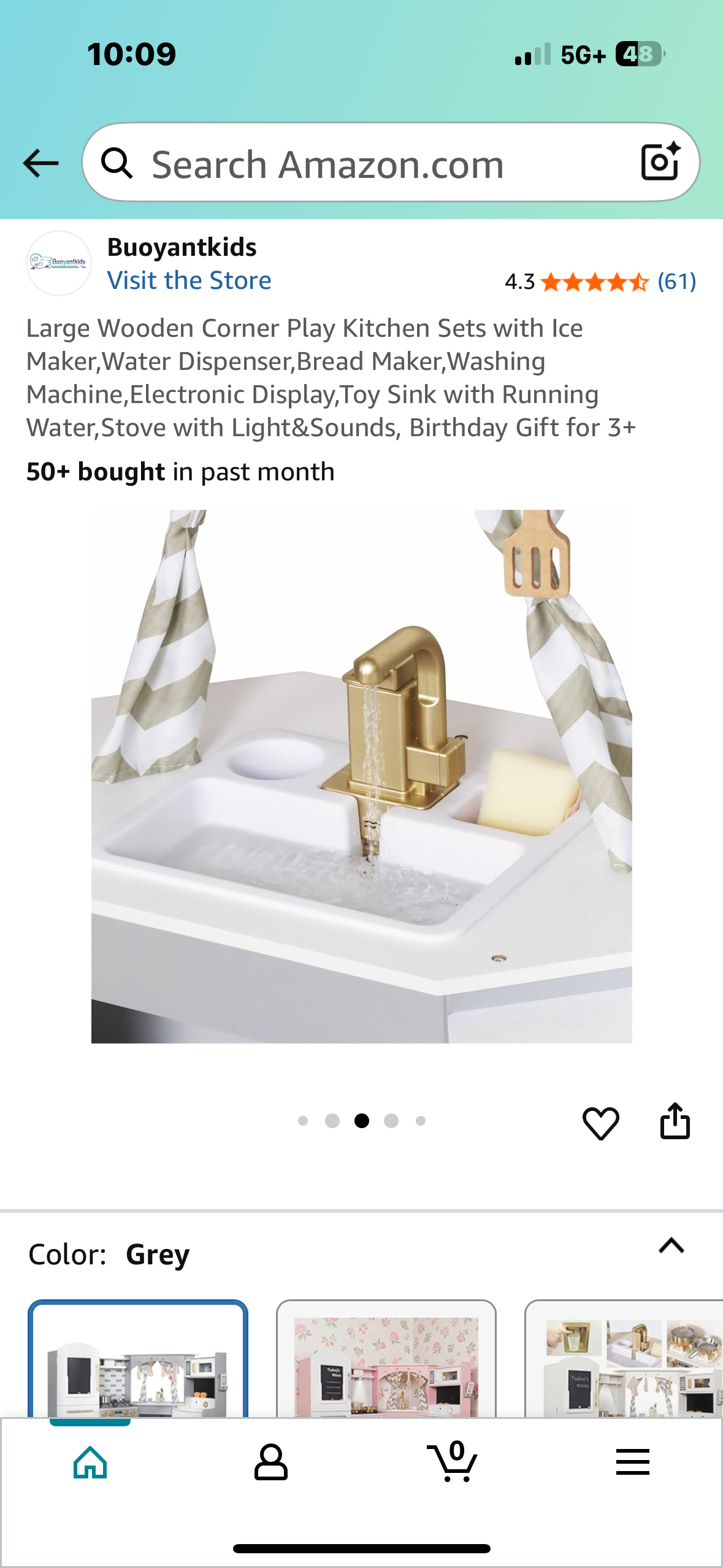723x1568 pixels.
Task: Switch to the Home tab
Action: pyautogui.click(x=90, y=1462)
